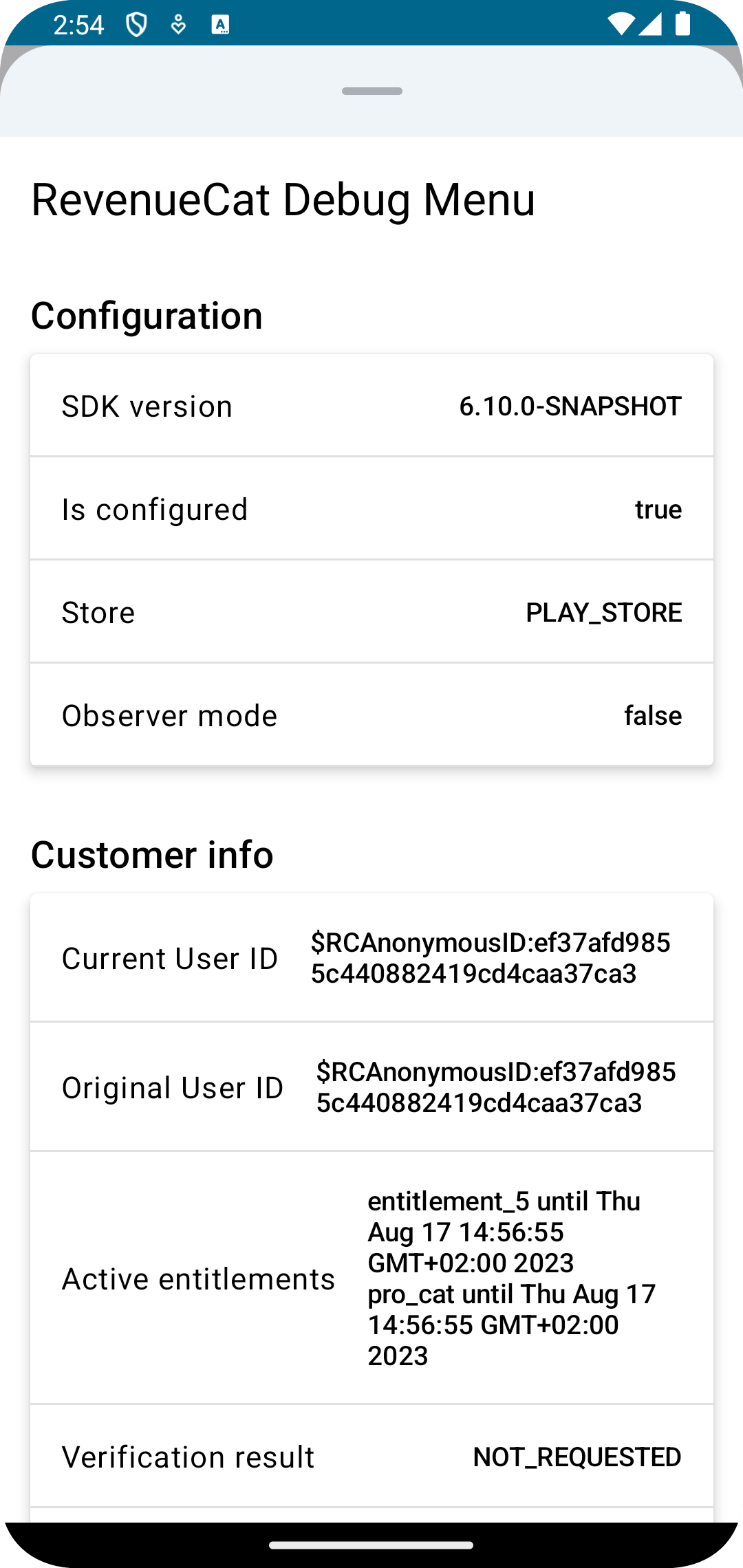
Task: Tap the Verification result NOT_REQUESTED row
Action: [x=371, y=1456]
